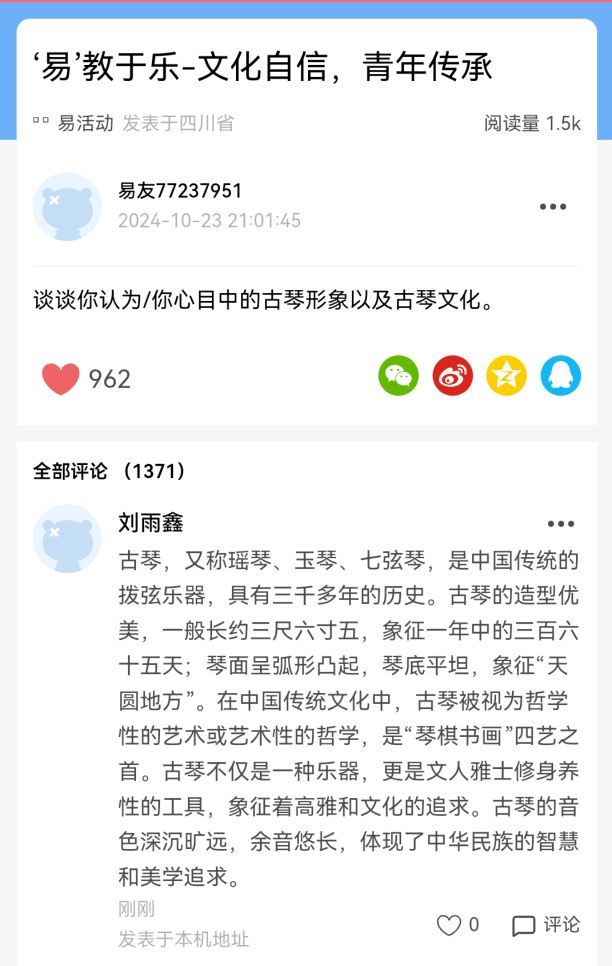
Task: Share the post to QQ
Action: (x=560, y=375)
